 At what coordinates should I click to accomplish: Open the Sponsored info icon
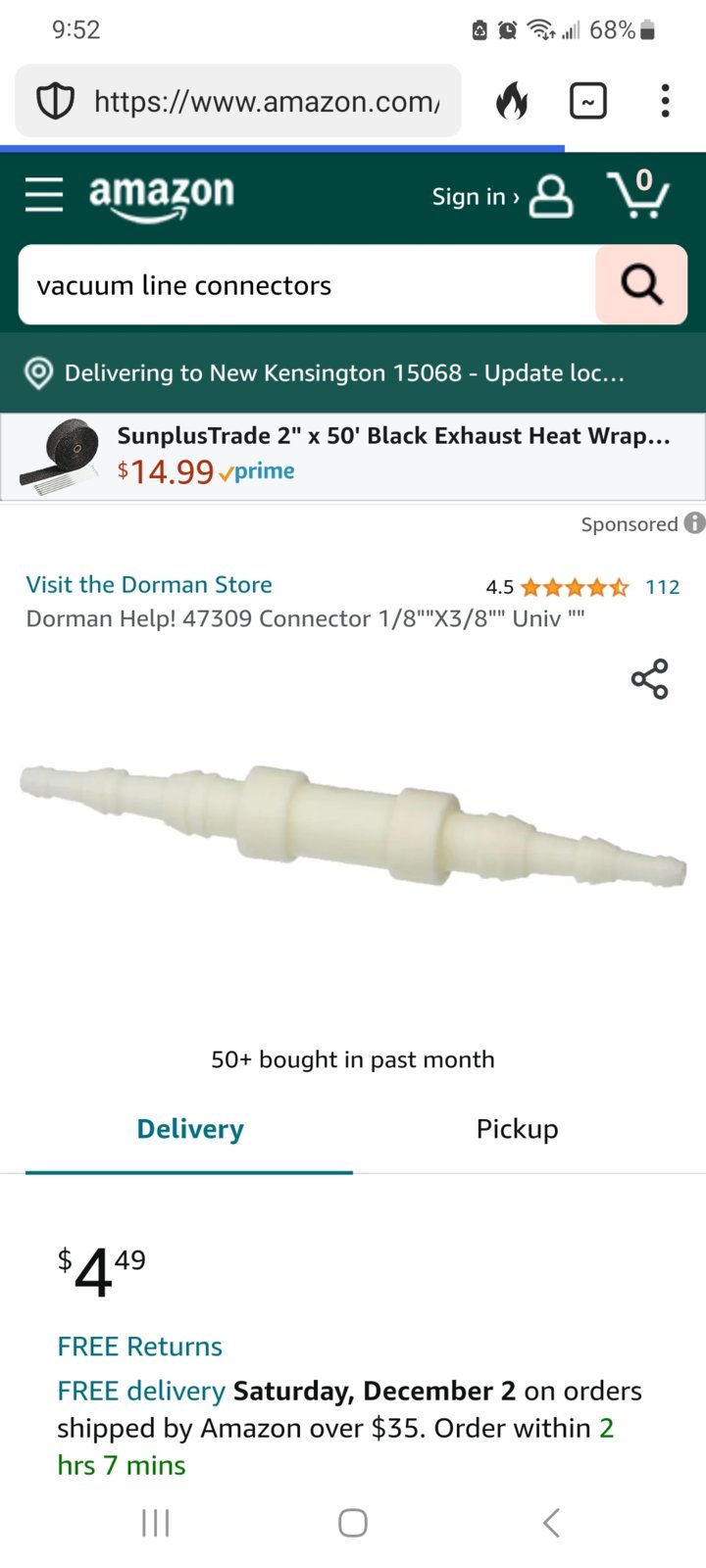pos(694,523)
